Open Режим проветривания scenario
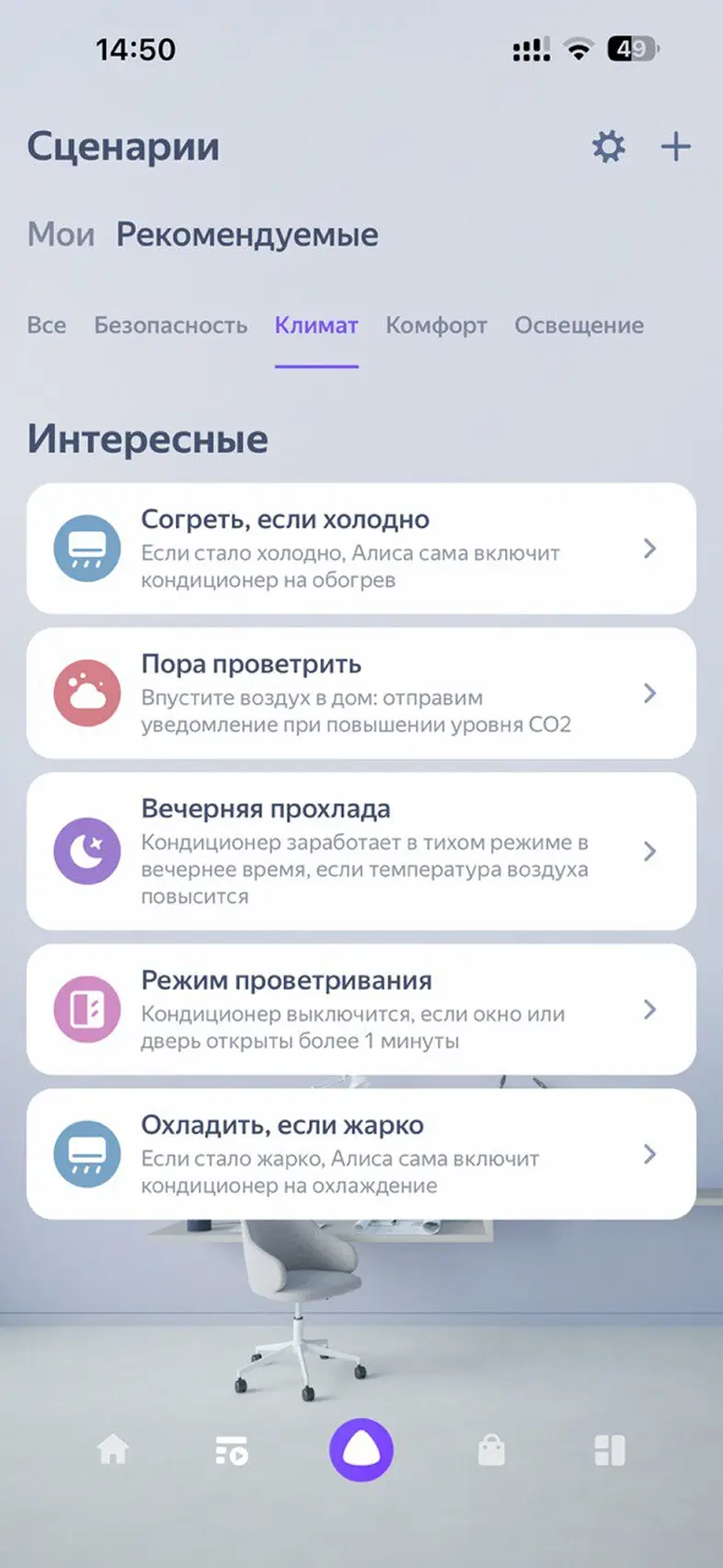 pos(361,1009)
